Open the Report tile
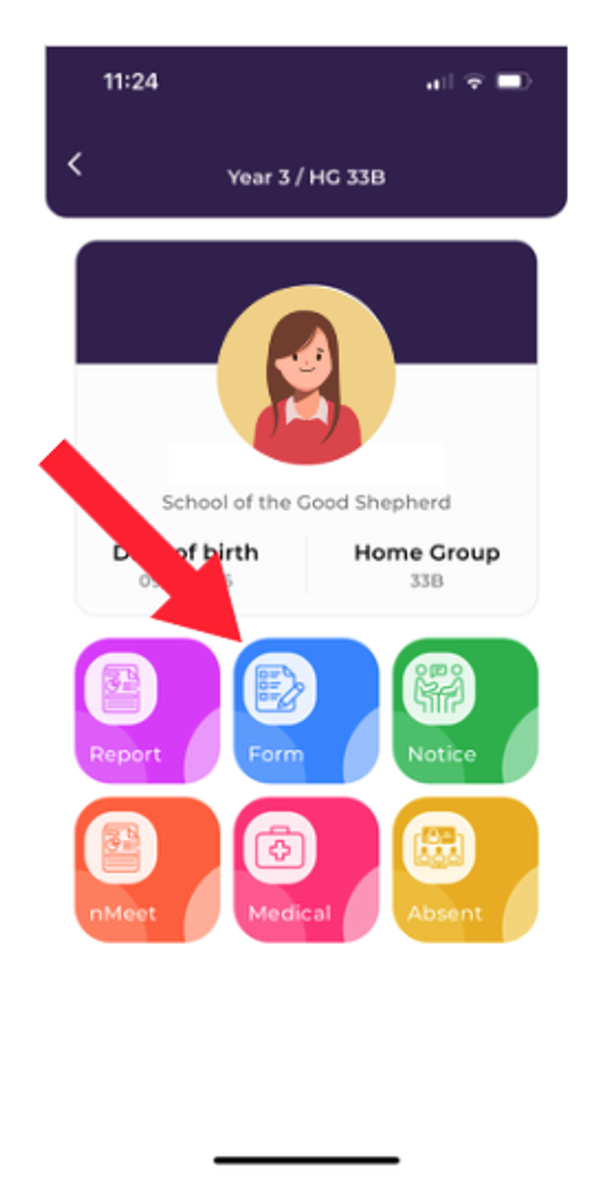The image size is (602, 1200). click(147, 710)
